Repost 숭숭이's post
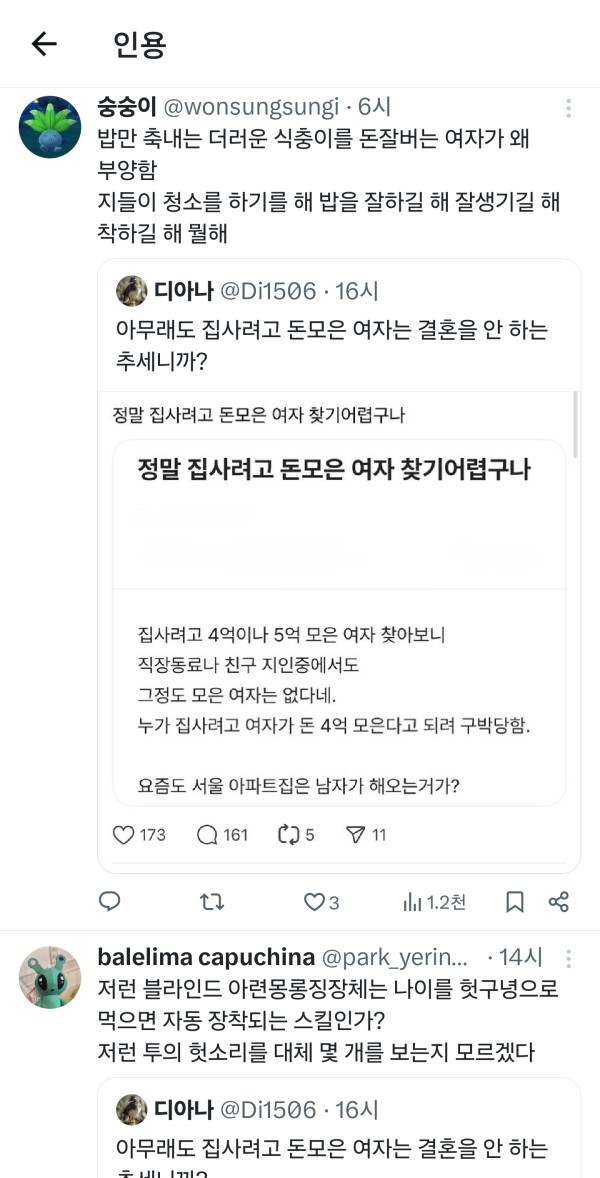This screenshot has height=1178, width=600. pyautogui.click(x=212, y=902)
